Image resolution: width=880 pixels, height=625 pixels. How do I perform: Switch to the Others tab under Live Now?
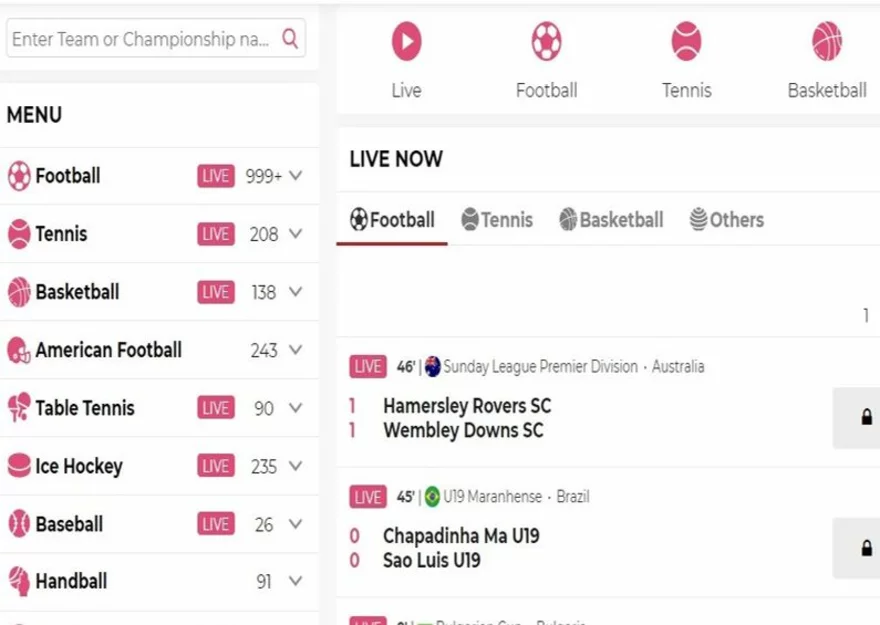click(727, 220)
